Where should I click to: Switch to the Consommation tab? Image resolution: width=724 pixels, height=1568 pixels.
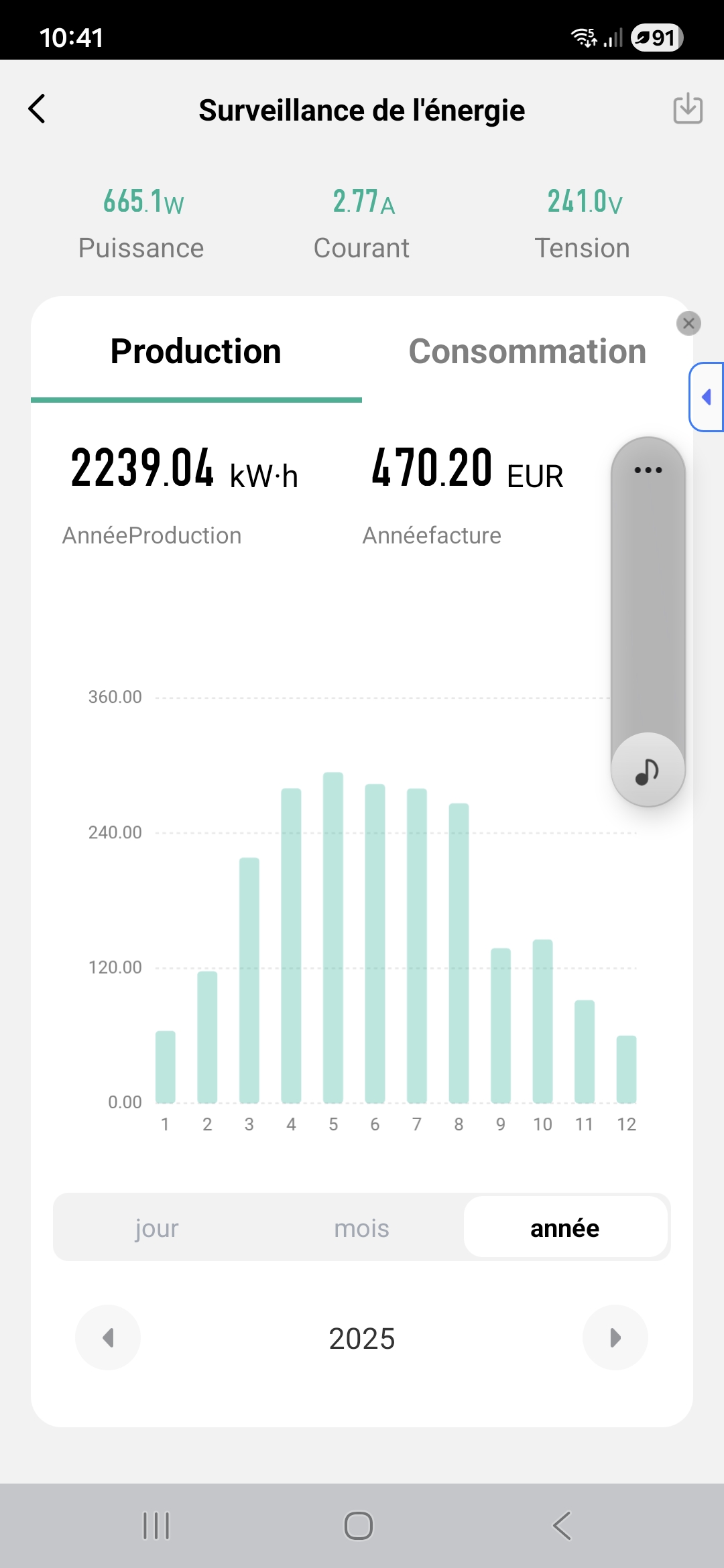tap(527, 352)
